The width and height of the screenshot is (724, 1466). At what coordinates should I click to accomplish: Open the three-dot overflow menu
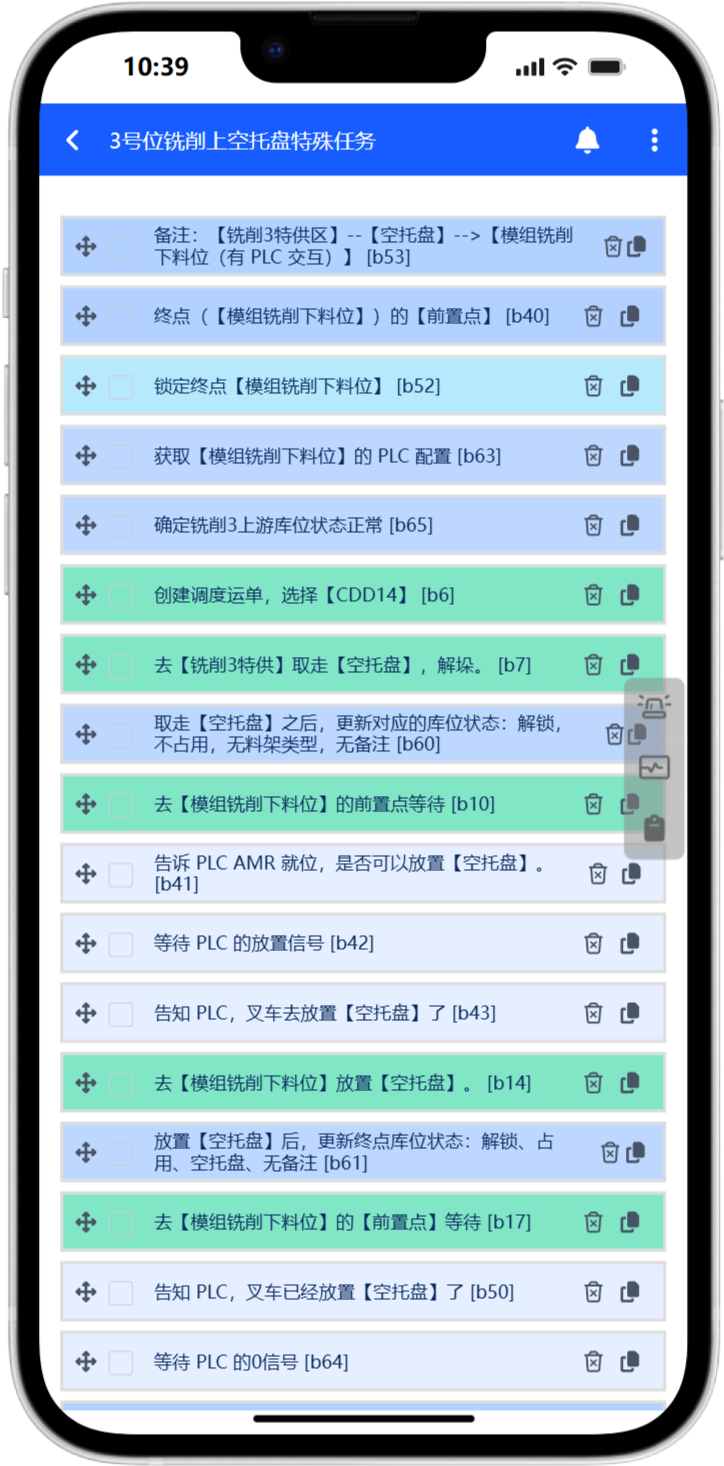(x=654, y=140)
